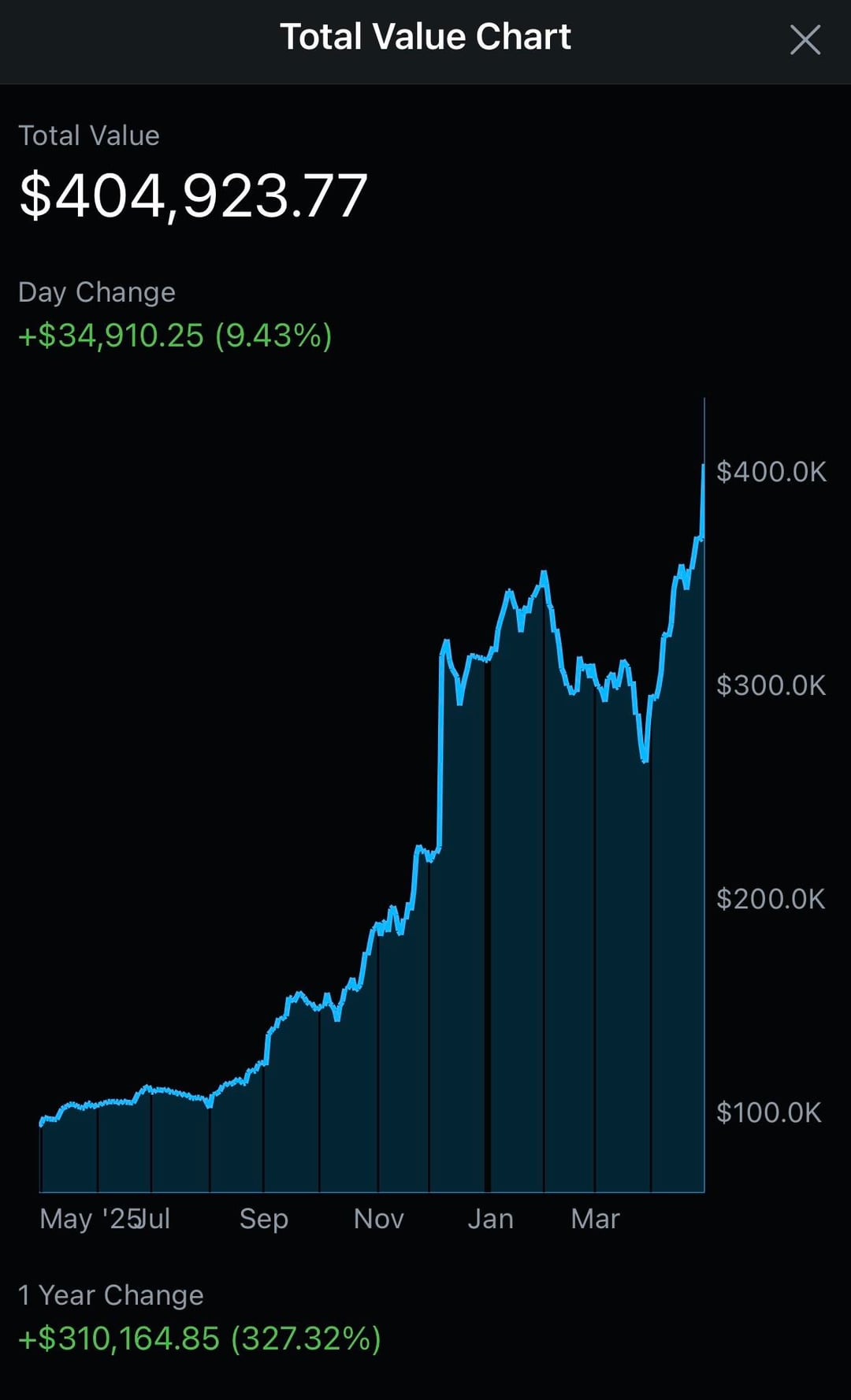Close the Total Value Chart

(805, 39)
